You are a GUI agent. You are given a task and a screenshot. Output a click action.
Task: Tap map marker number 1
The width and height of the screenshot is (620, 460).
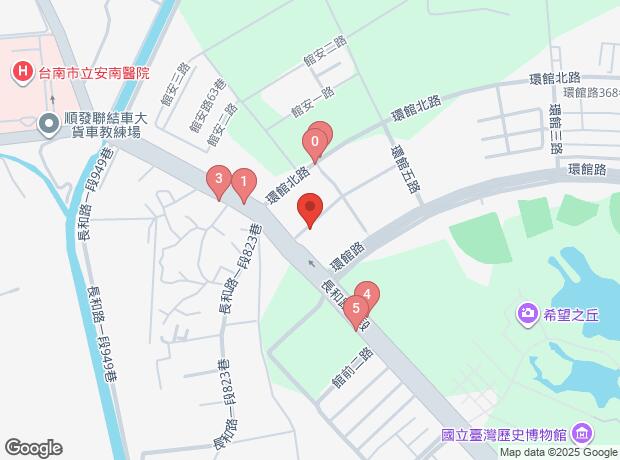pyautogui.click(x=242, y=182)
